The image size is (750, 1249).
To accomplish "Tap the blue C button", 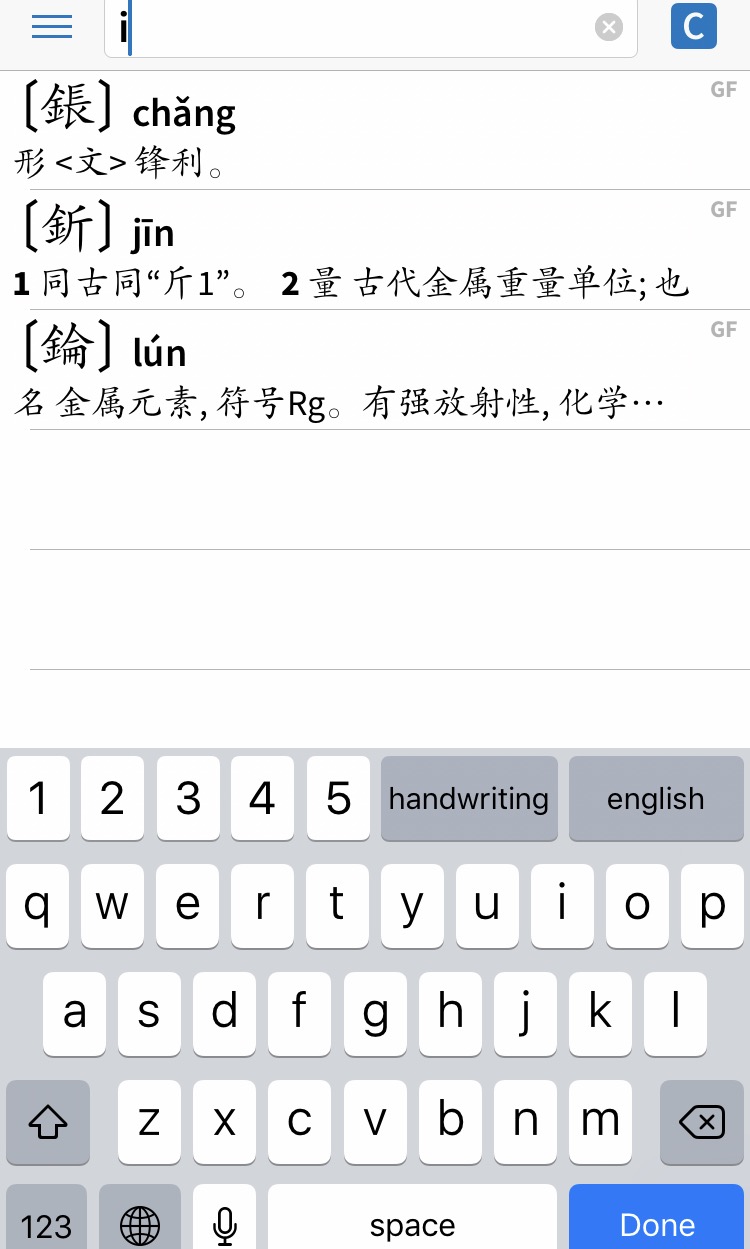I will coord(694,26).
